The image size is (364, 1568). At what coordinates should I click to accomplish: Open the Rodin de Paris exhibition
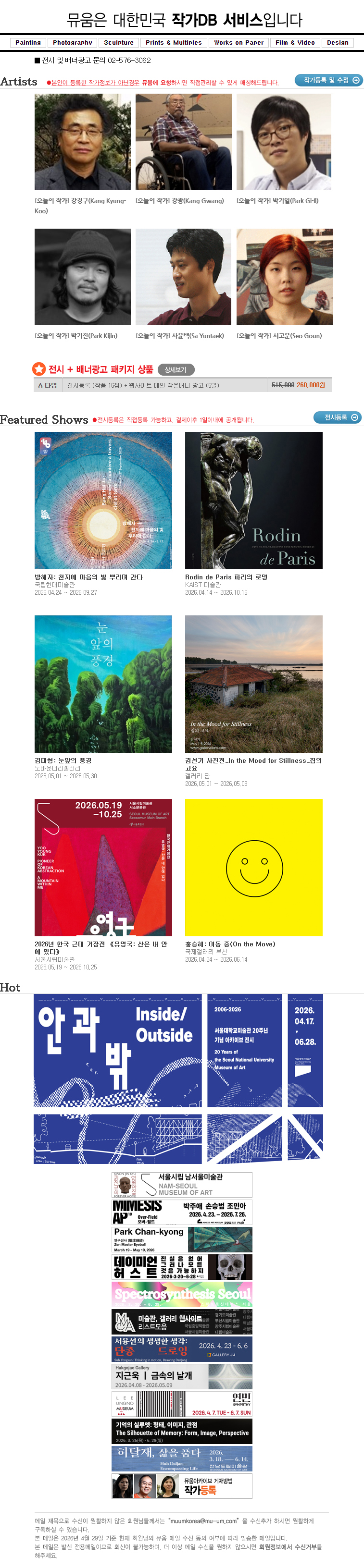(x=253, y=501)
